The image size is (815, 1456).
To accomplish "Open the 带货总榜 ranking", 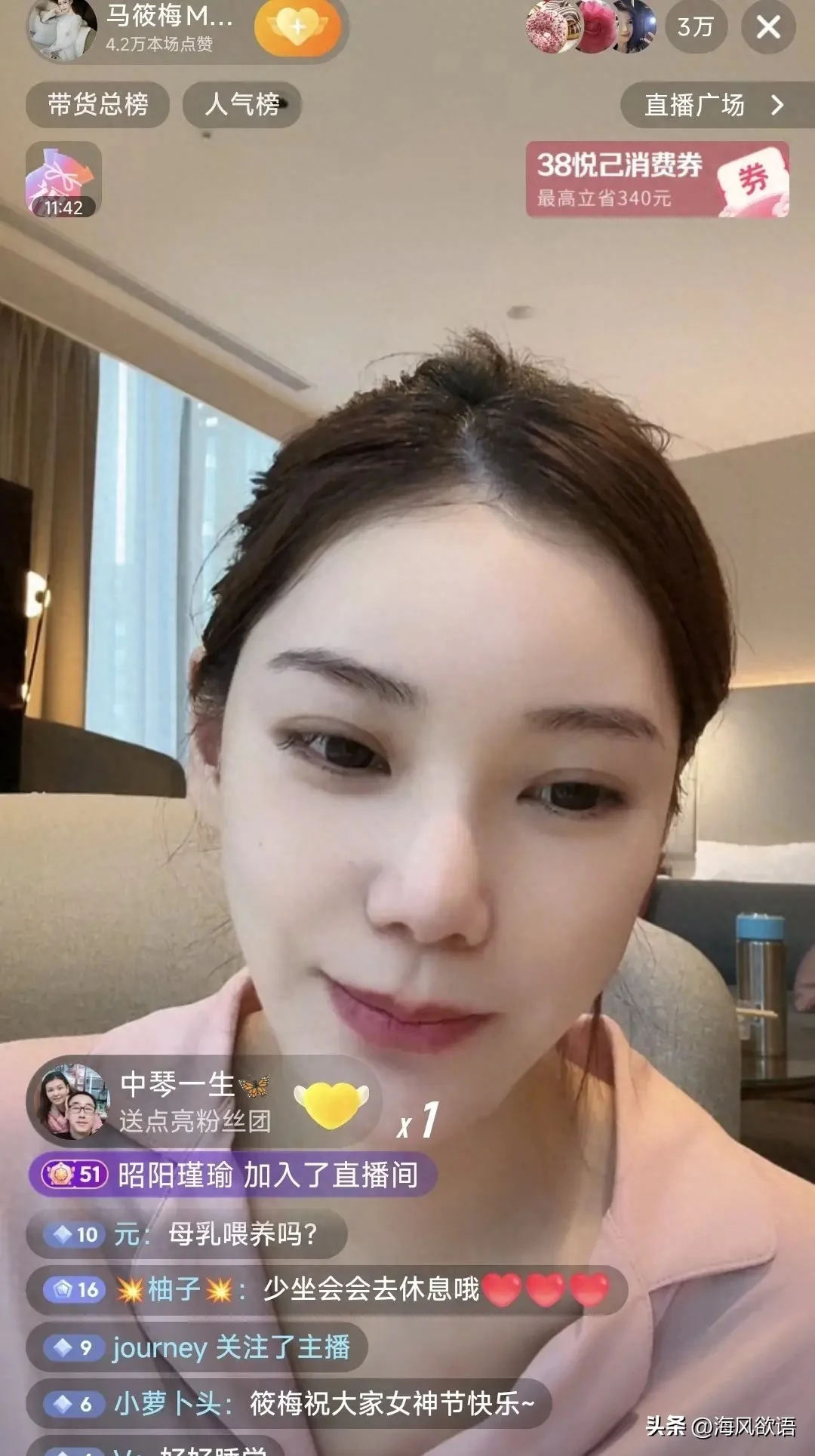I will tap(97, 104).
